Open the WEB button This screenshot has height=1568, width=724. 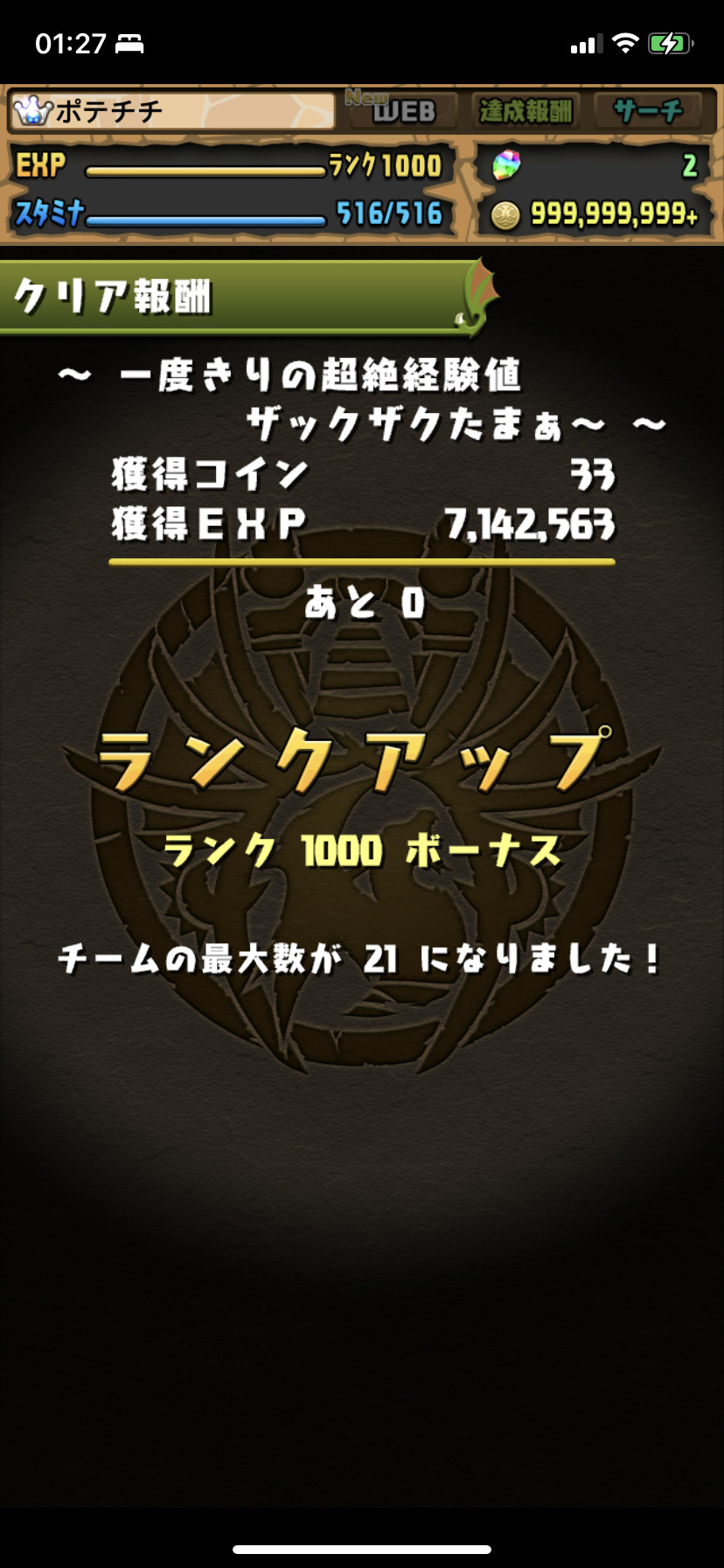[401, 111]
